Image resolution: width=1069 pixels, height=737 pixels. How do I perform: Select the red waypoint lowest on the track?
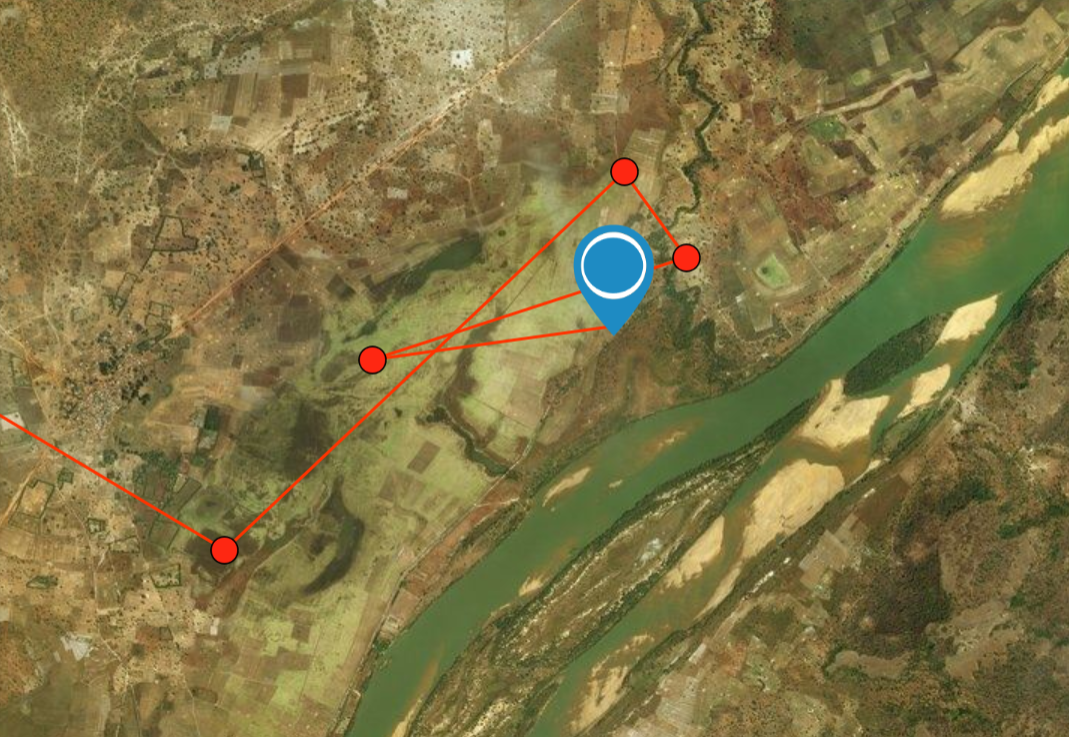point(224,550)
